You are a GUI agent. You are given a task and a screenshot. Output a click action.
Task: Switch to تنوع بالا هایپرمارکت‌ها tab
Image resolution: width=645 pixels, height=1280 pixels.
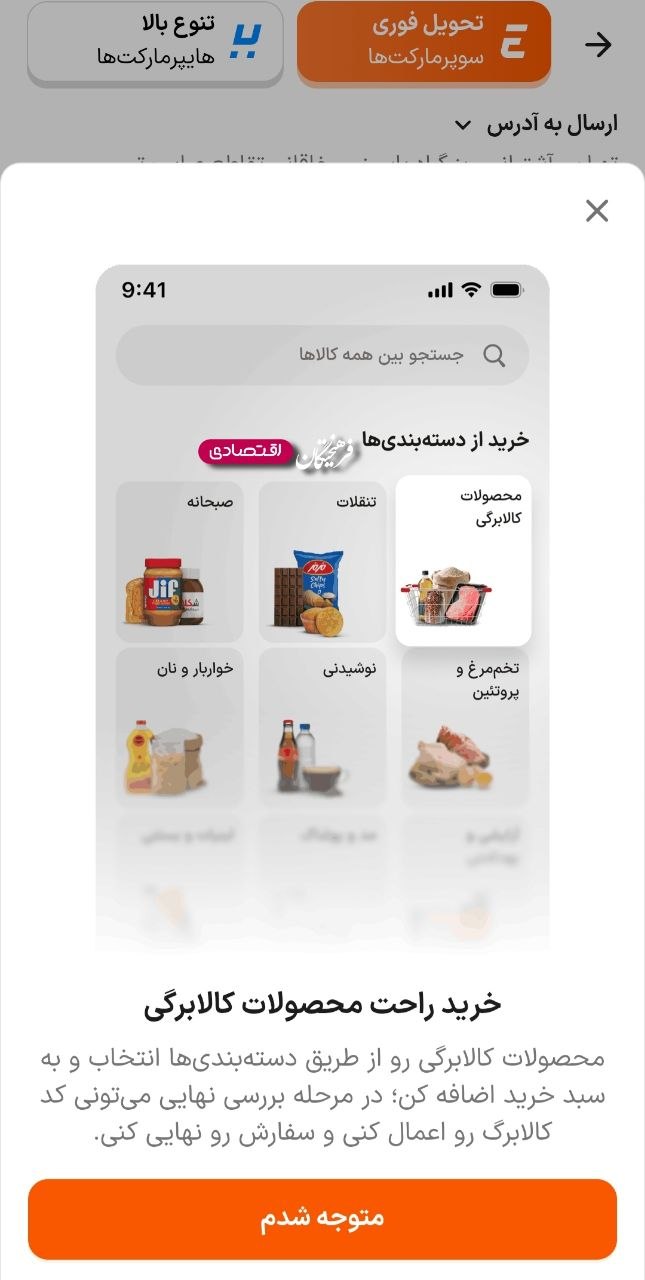click(155, 43)
